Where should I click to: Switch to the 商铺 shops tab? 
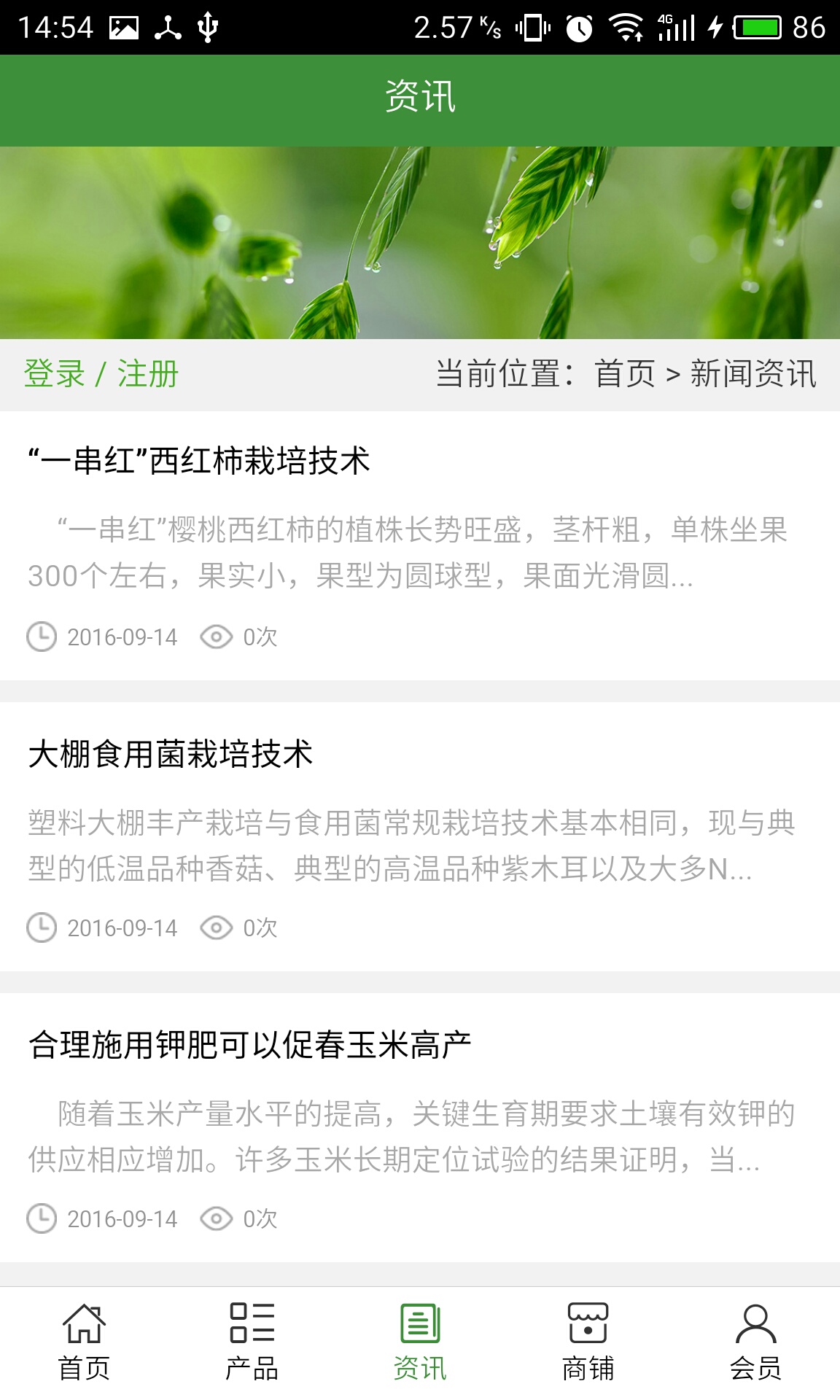pos(588,1342)
